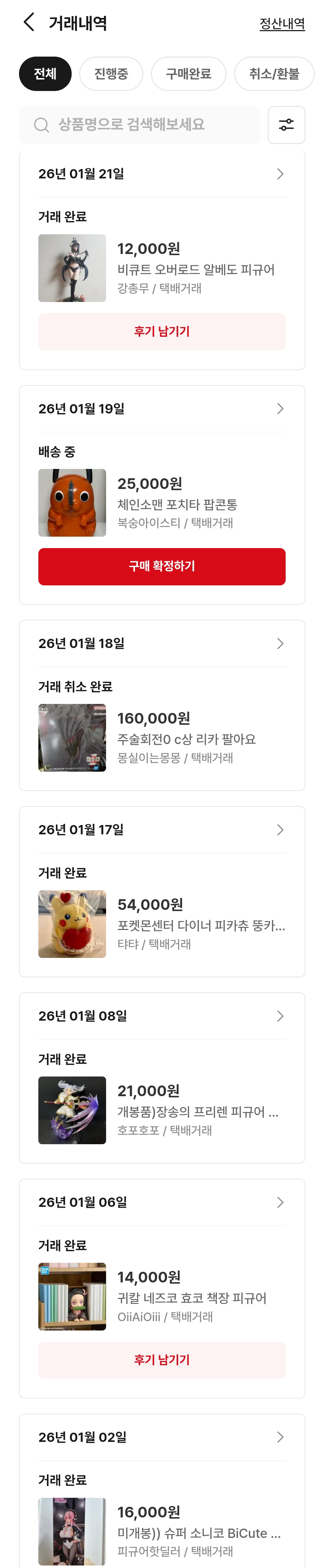The image size is (324, 1568).
Task: View the 주술회전0 c상 리카 cancelled order
Action: click(x=186, y=739)
